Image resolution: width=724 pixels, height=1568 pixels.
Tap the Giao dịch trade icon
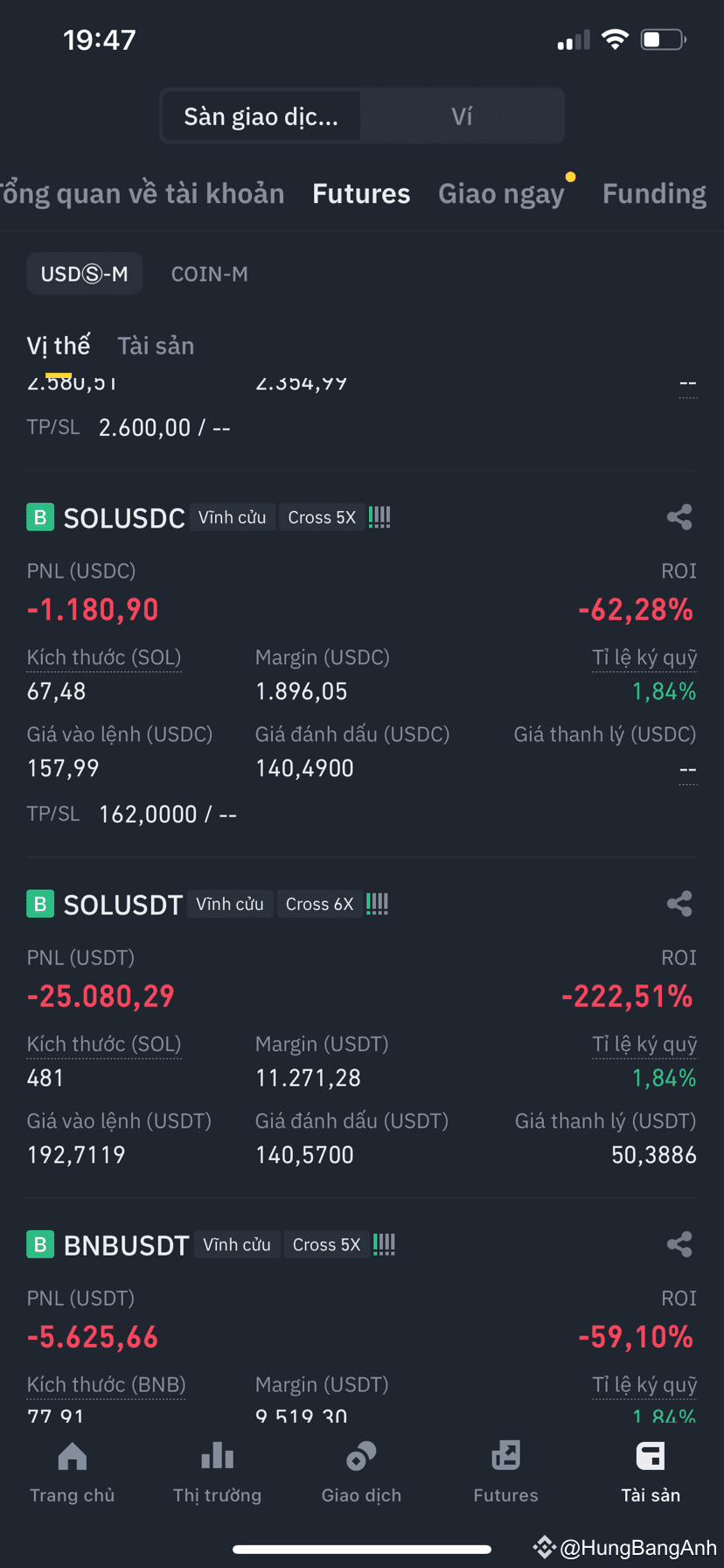click(361, 1457)
